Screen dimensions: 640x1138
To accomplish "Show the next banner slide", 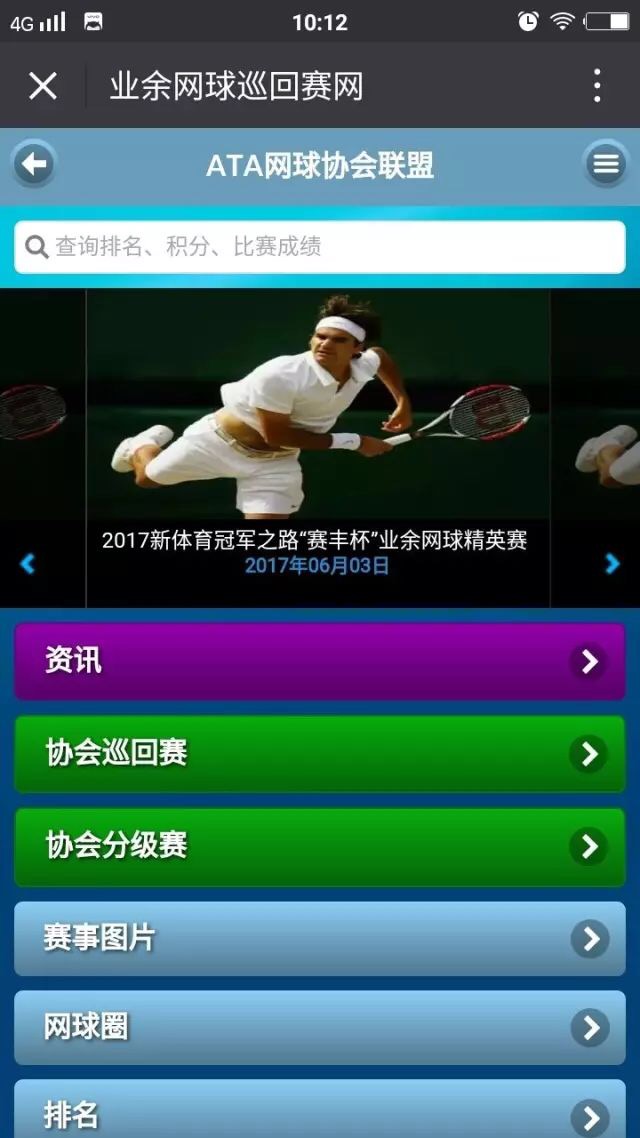I will click(x=612, y=564).
